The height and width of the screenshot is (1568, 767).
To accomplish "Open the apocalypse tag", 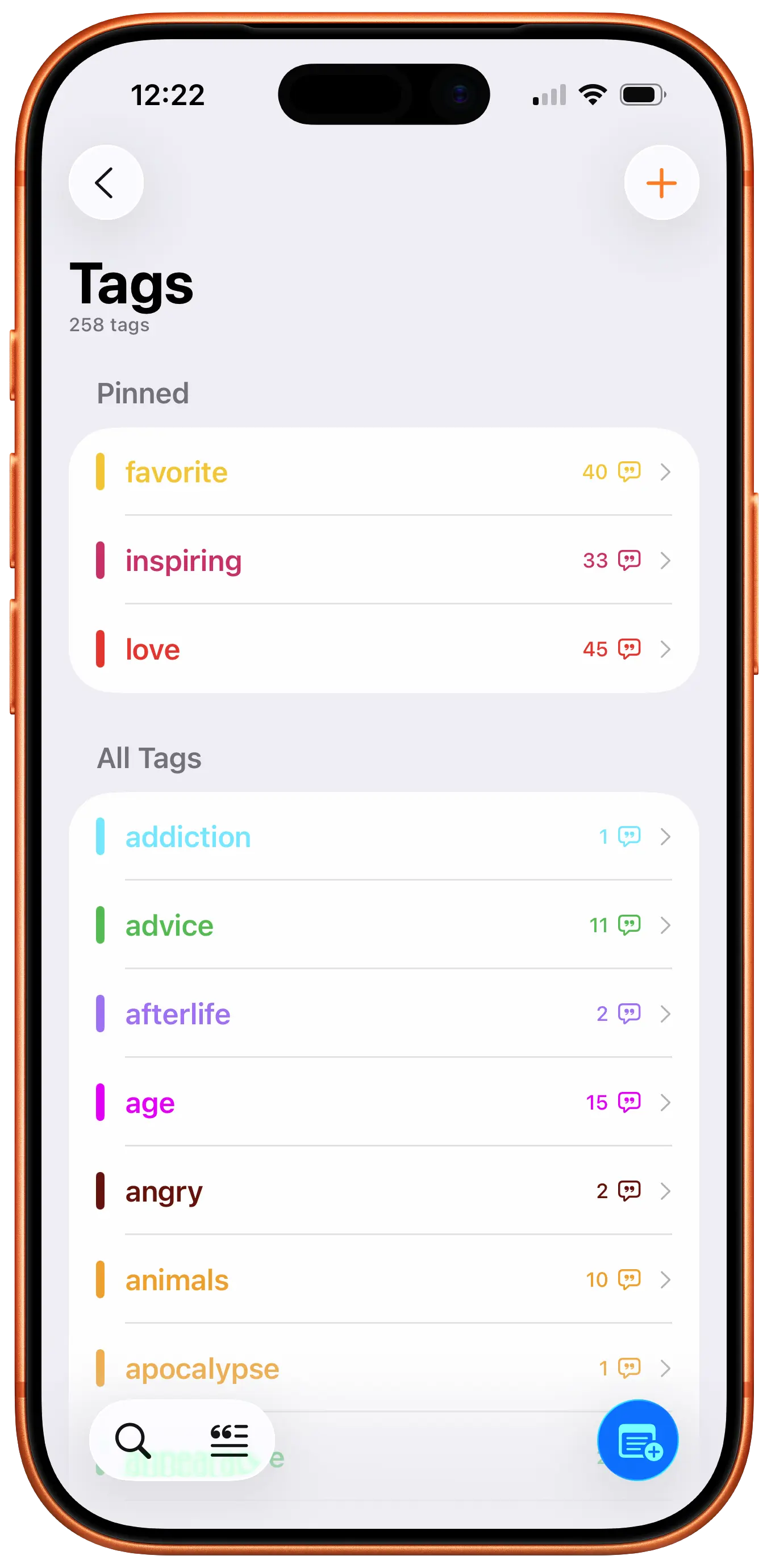I will pos(383,1369).
